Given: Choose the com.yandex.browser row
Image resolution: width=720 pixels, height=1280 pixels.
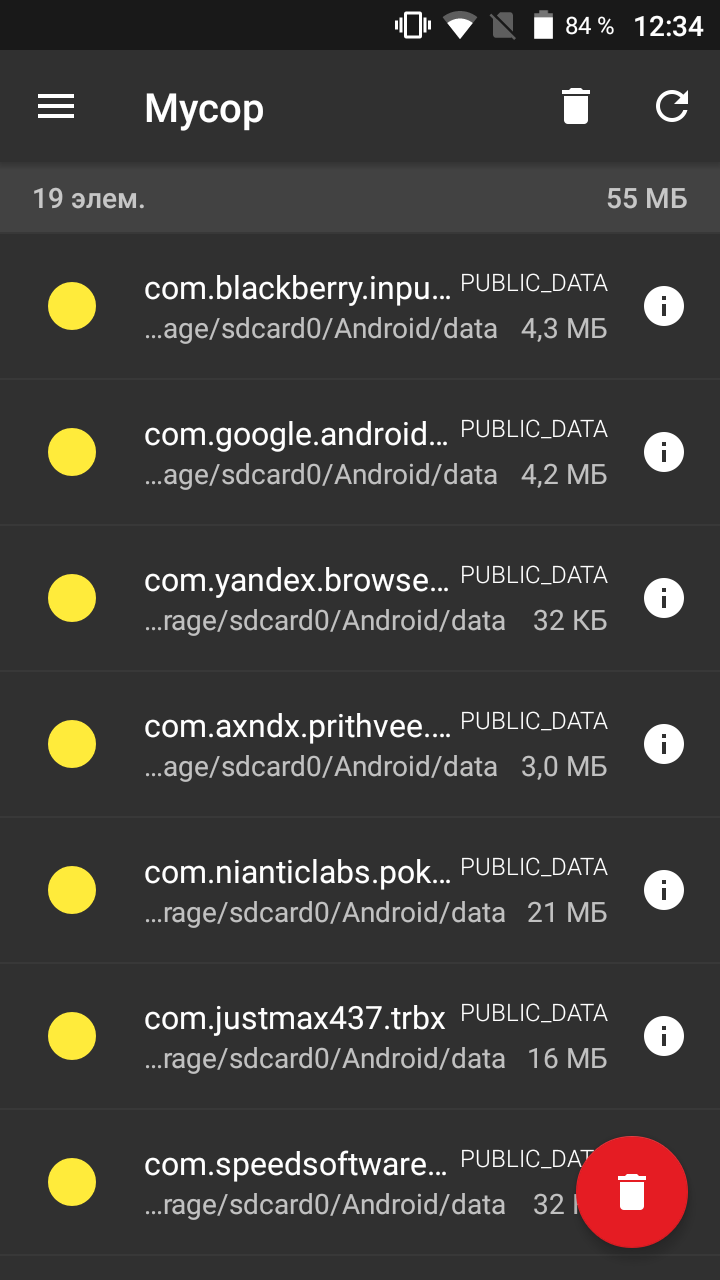Looking at the screenshot, I should point(360,599).
